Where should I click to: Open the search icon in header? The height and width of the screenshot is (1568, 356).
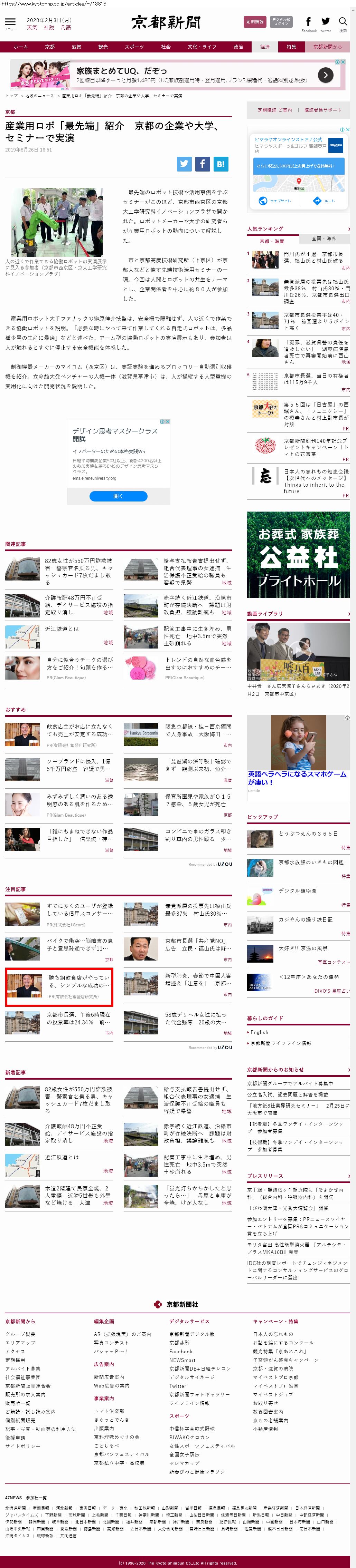(x=343, y=22)
